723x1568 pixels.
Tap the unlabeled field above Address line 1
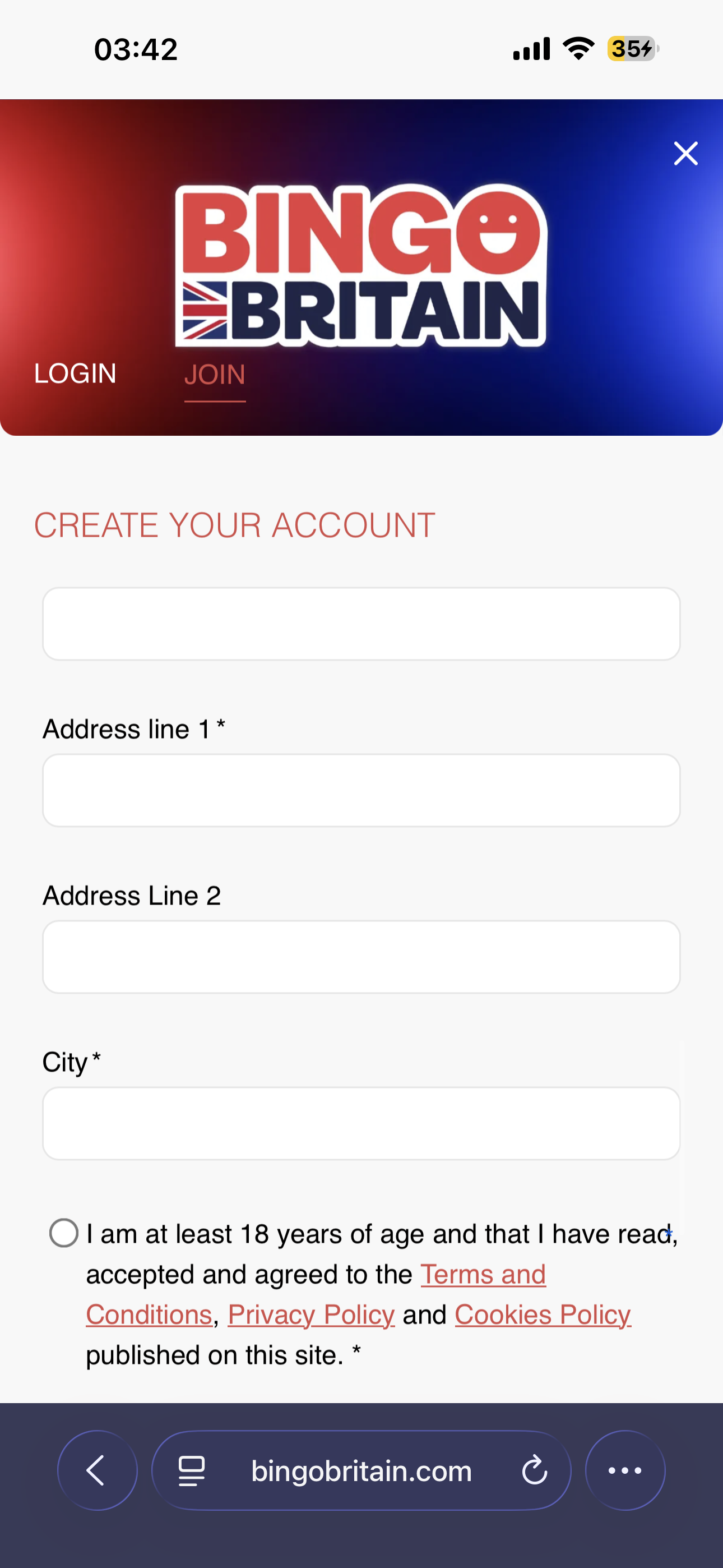pos(361,624)
